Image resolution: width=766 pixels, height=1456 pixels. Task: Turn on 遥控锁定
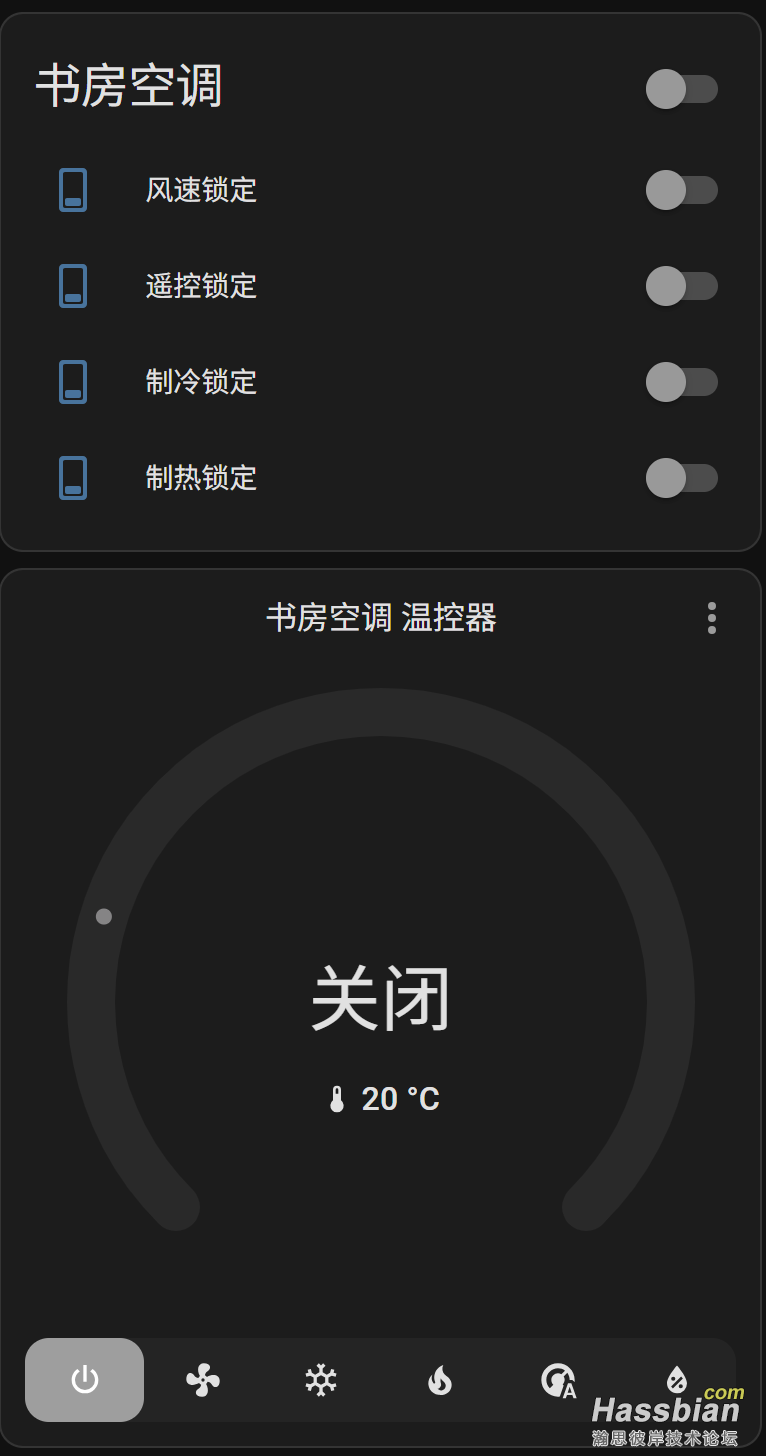point(681,286)
